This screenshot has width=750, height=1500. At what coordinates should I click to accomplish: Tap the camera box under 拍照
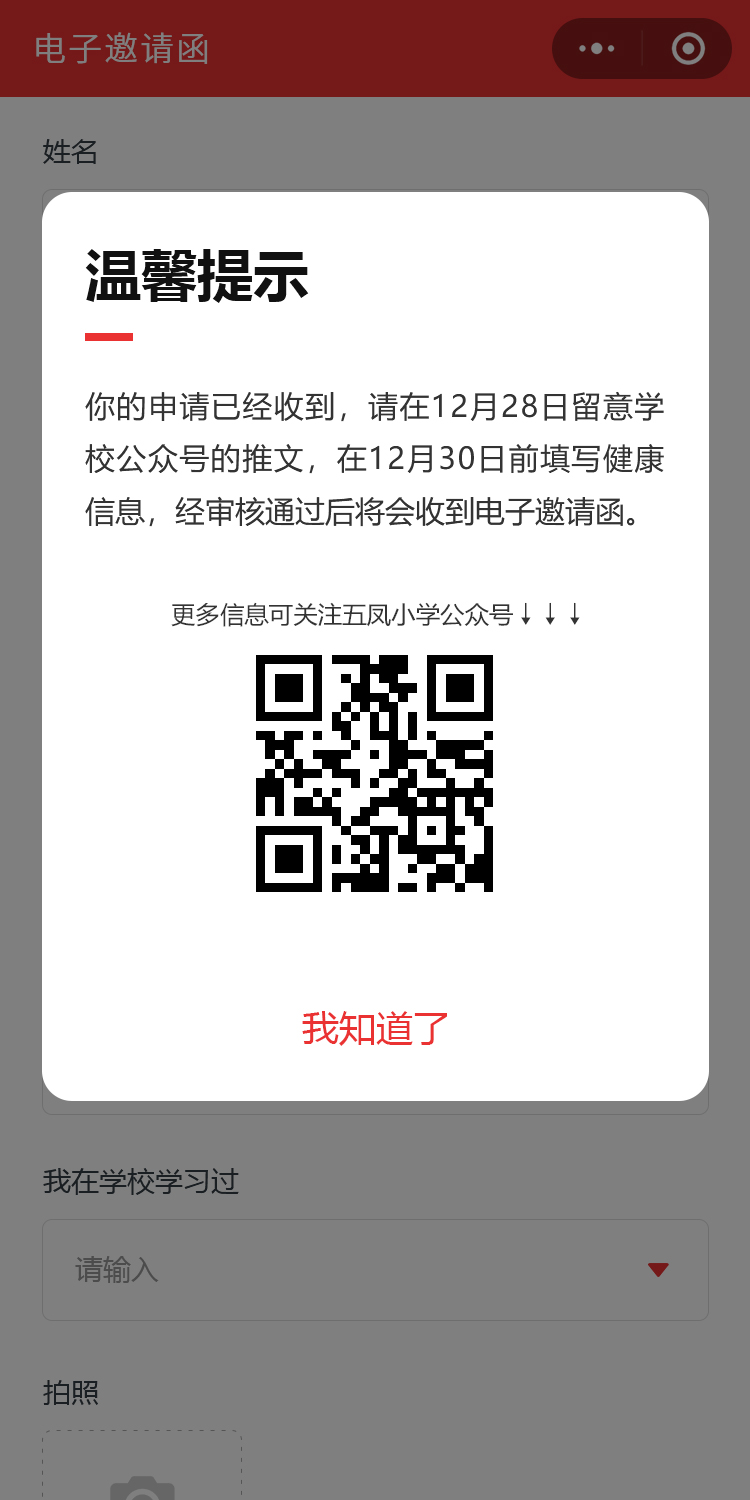pos(142,1470)
